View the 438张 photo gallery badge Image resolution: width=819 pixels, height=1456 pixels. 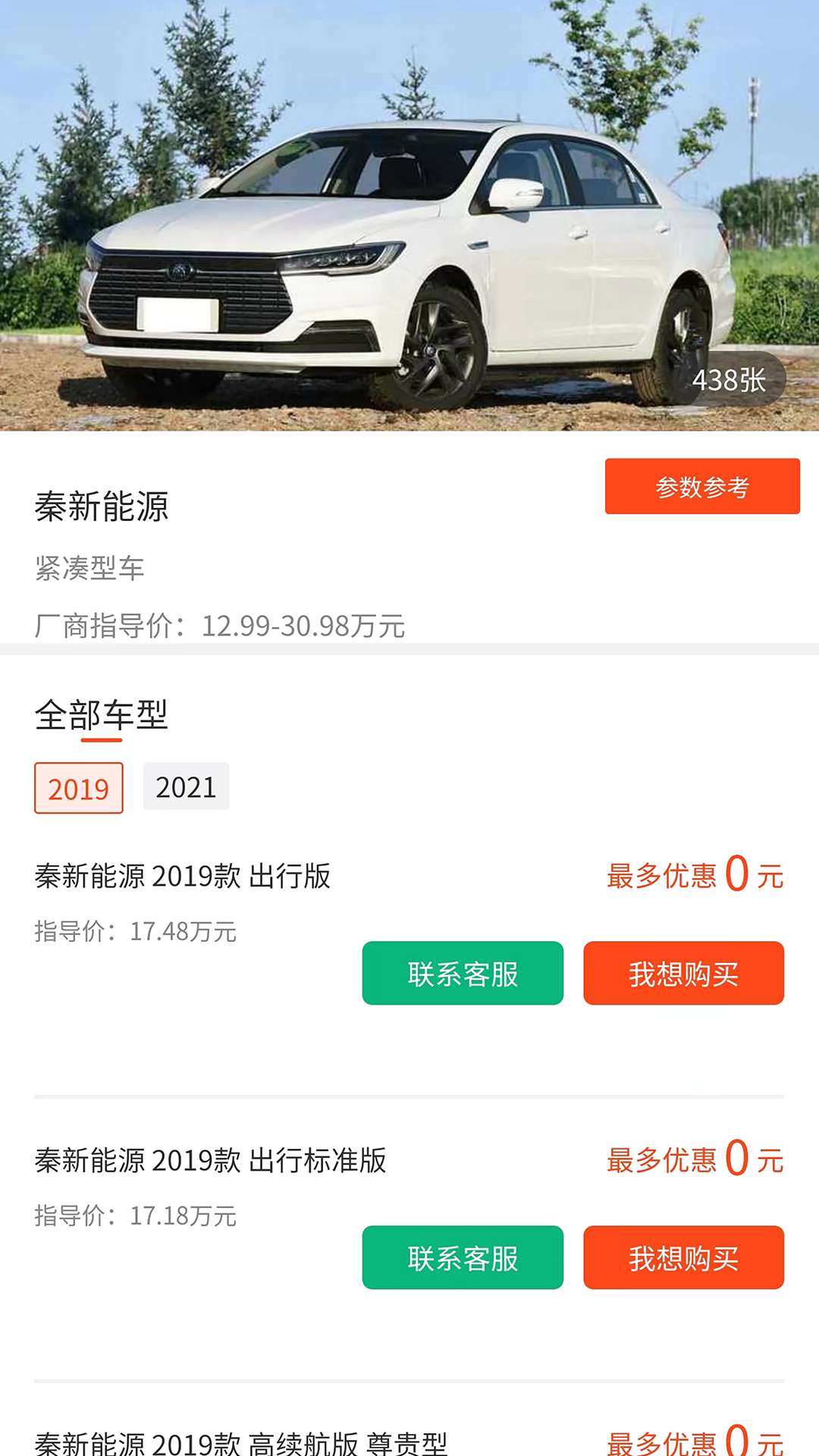point(730,380)
